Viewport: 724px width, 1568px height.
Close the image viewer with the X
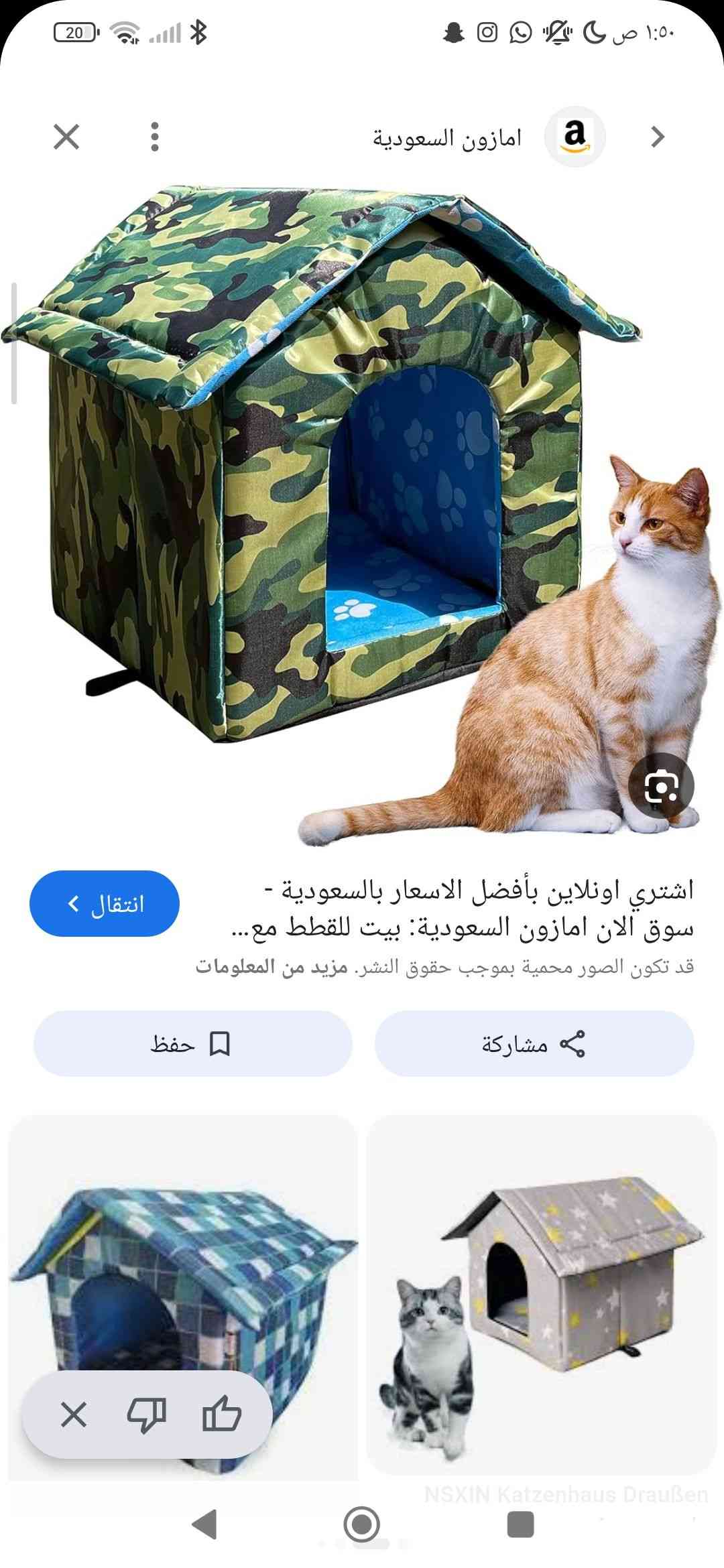(66, 137)
